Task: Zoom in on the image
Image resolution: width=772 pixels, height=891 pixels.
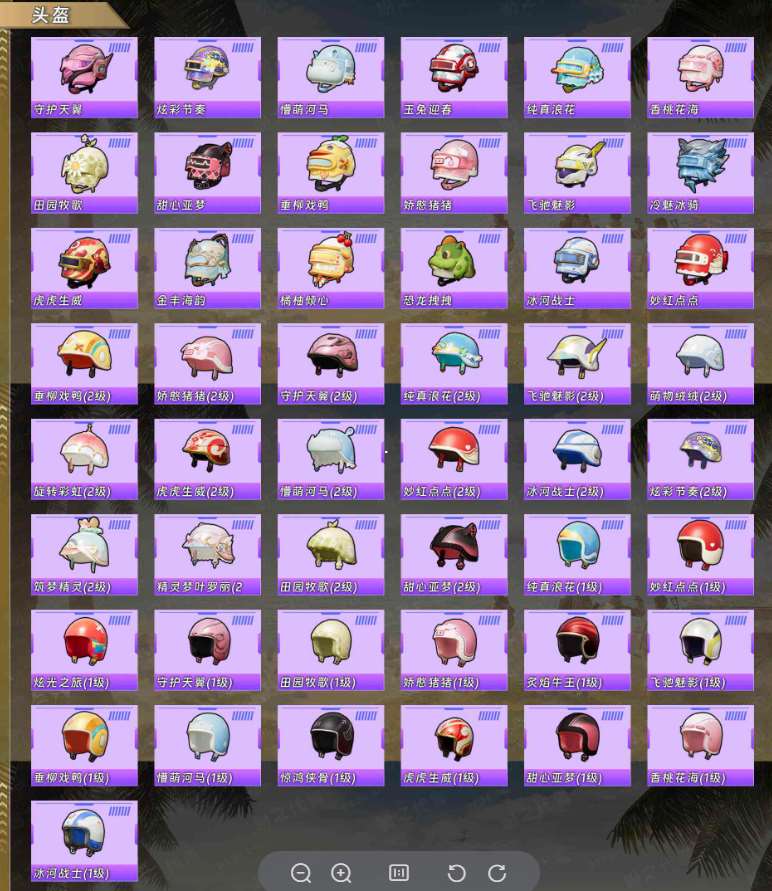Action: coord(341,873)
